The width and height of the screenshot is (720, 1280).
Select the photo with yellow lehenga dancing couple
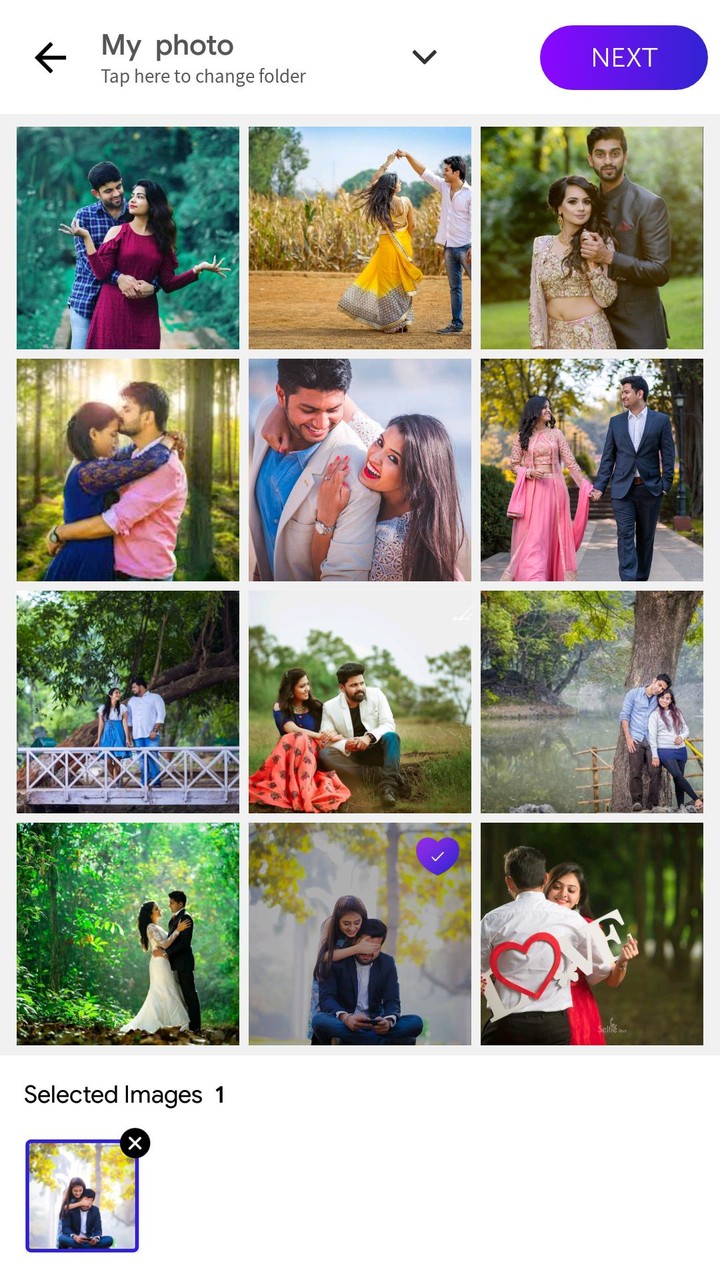[x=360, y=238]
